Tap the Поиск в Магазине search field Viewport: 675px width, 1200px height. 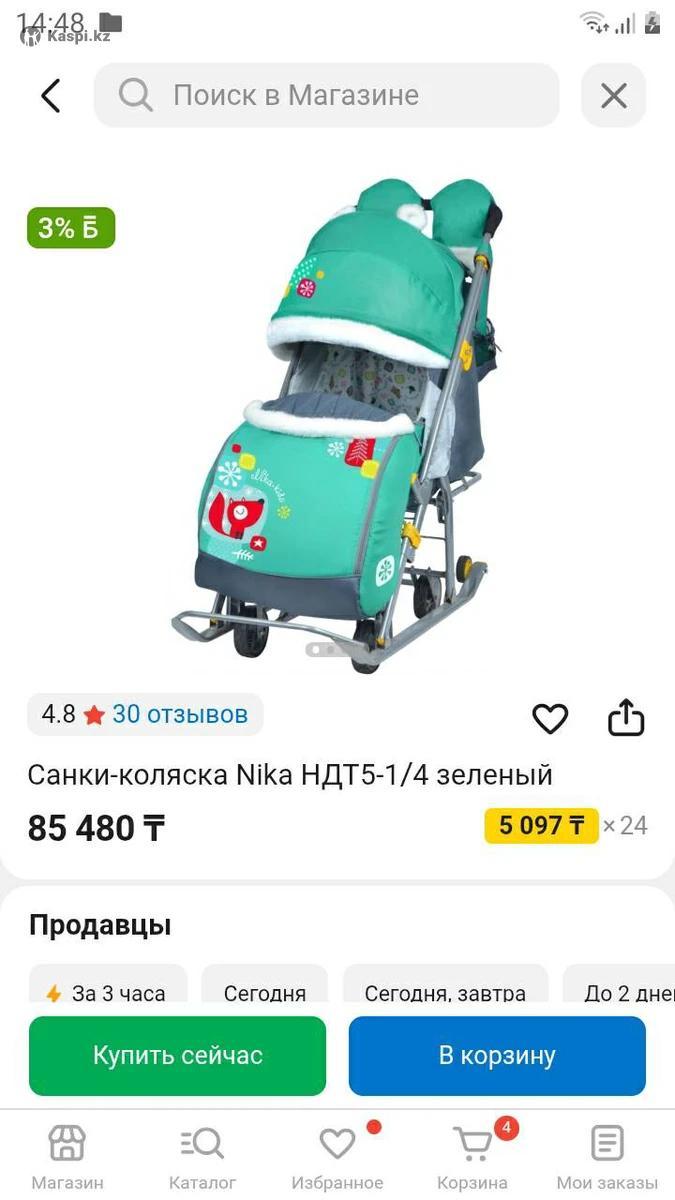point(326,96)
